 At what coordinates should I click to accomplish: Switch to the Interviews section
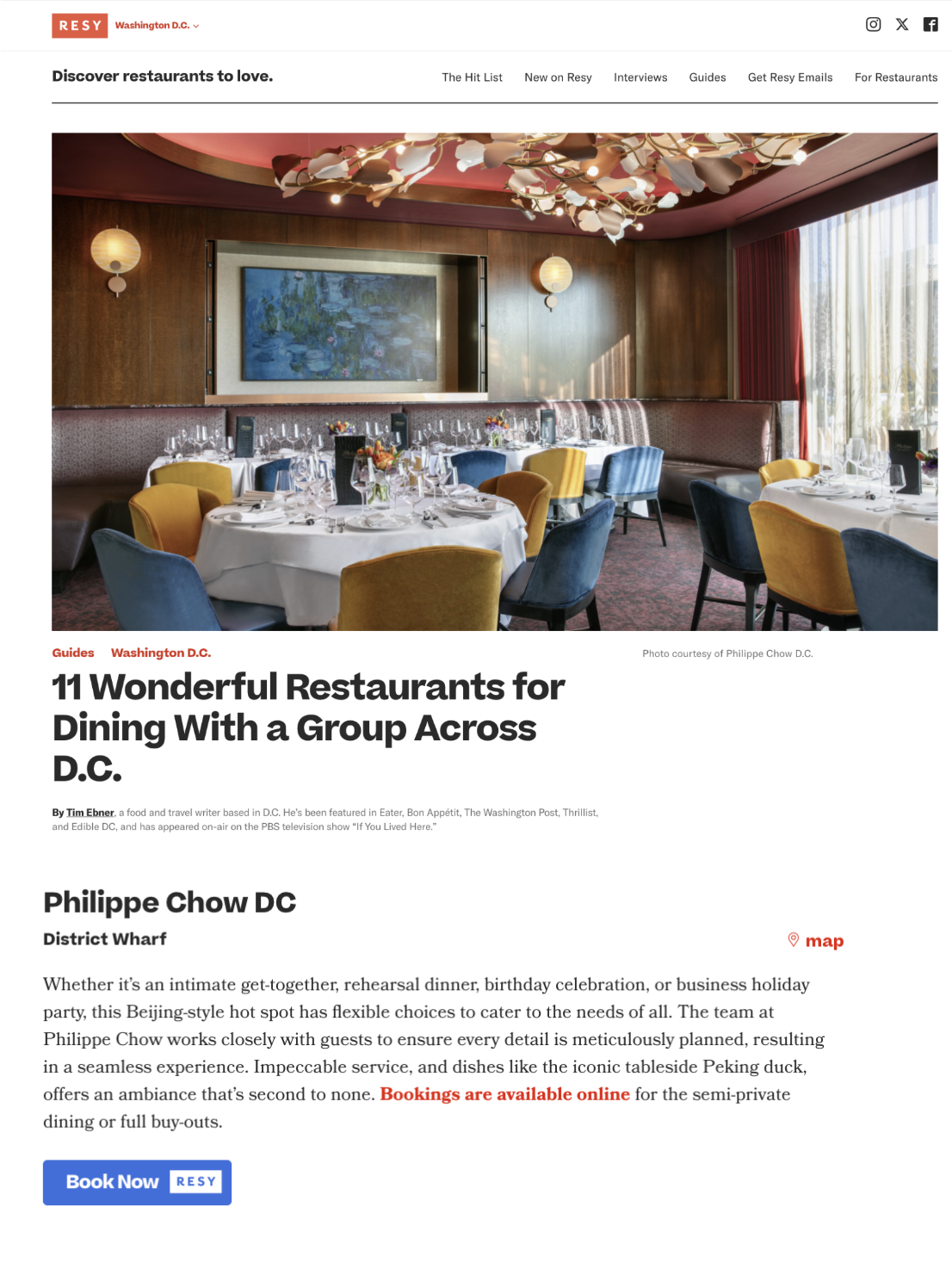coord(640,77)
